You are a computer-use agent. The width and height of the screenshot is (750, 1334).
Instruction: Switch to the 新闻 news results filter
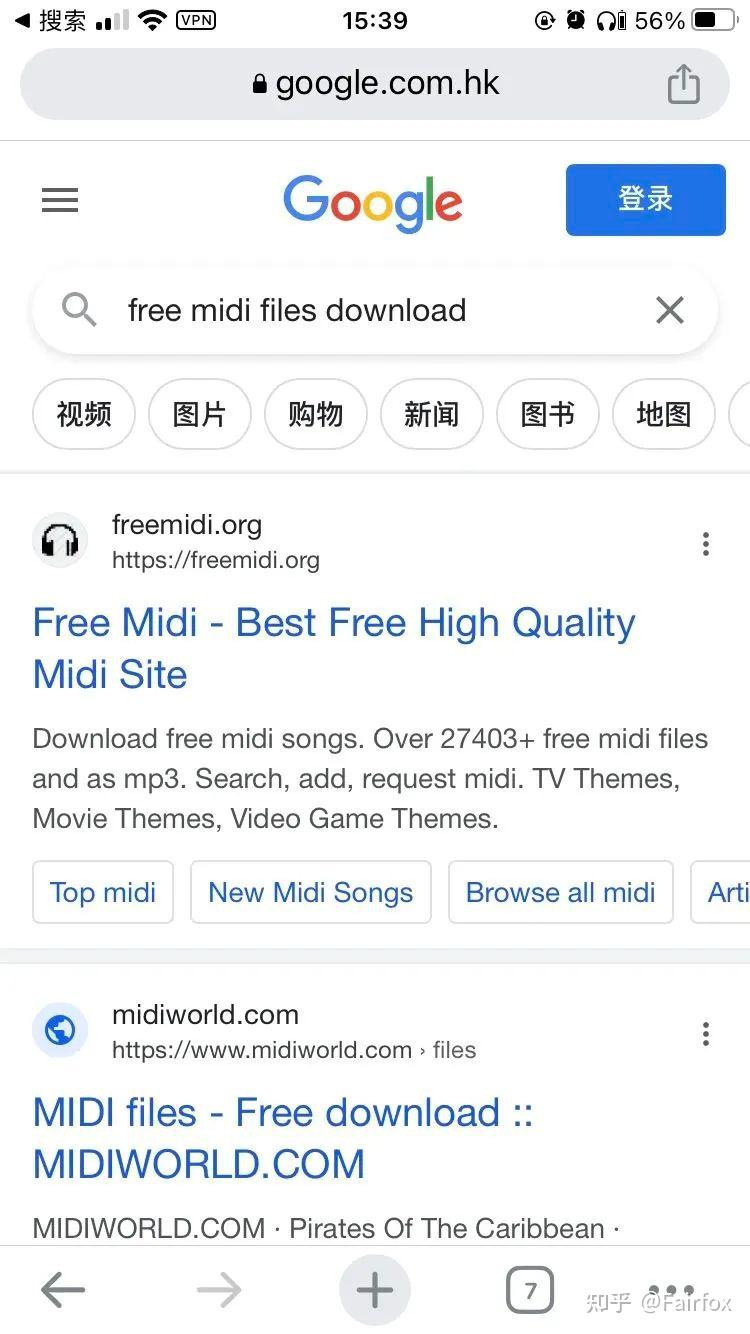coord(431,414)
